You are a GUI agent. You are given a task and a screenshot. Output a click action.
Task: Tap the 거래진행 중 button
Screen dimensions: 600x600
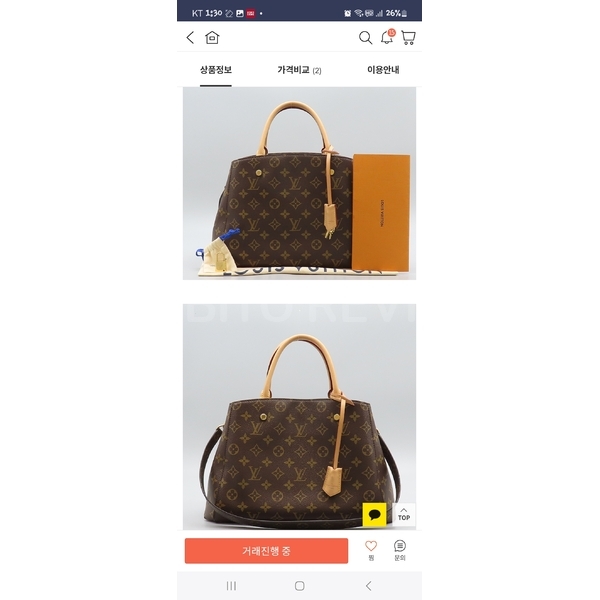266,551
